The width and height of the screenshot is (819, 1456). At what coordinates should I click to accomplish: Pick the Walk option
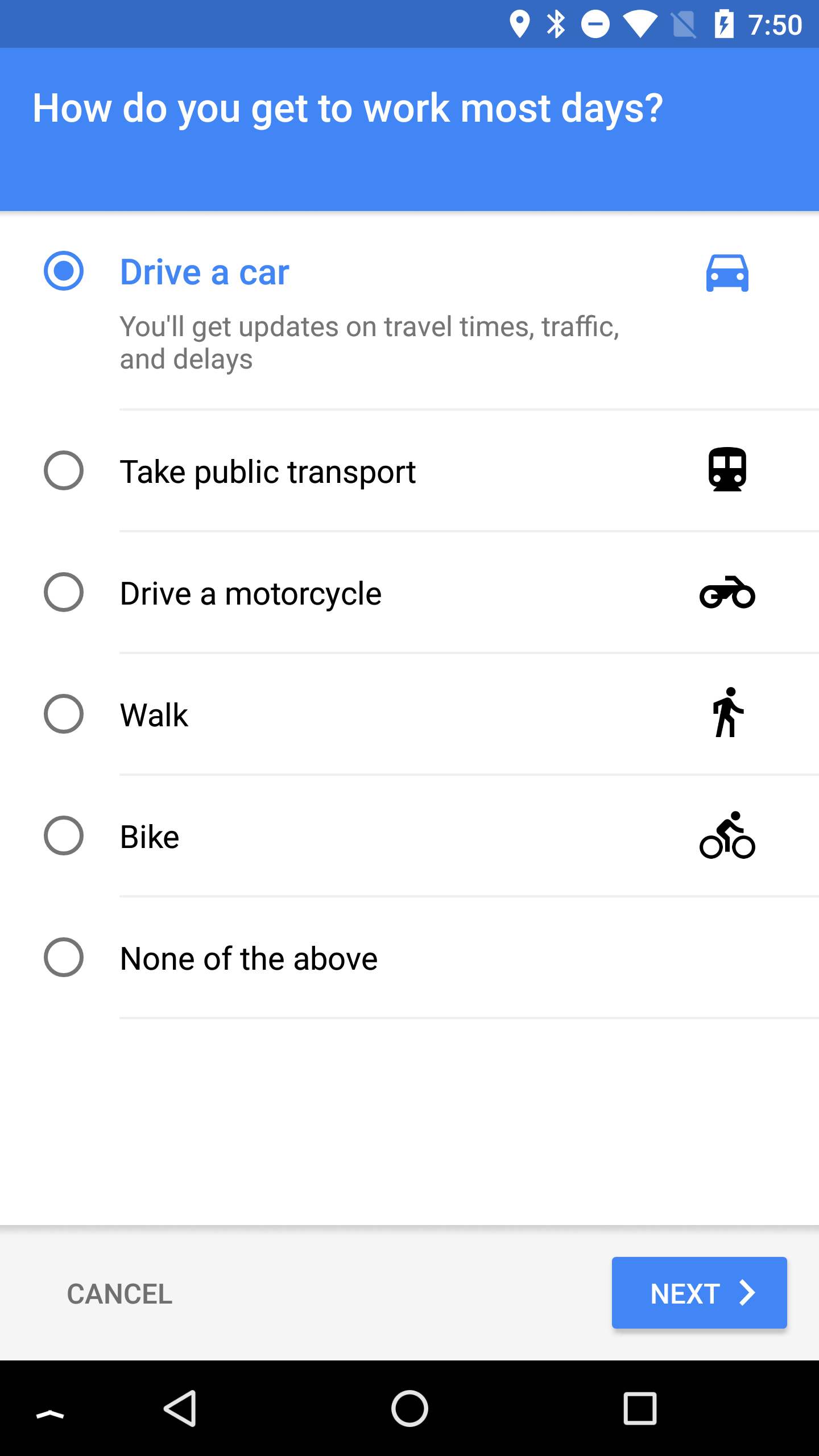tap(64, 714)
